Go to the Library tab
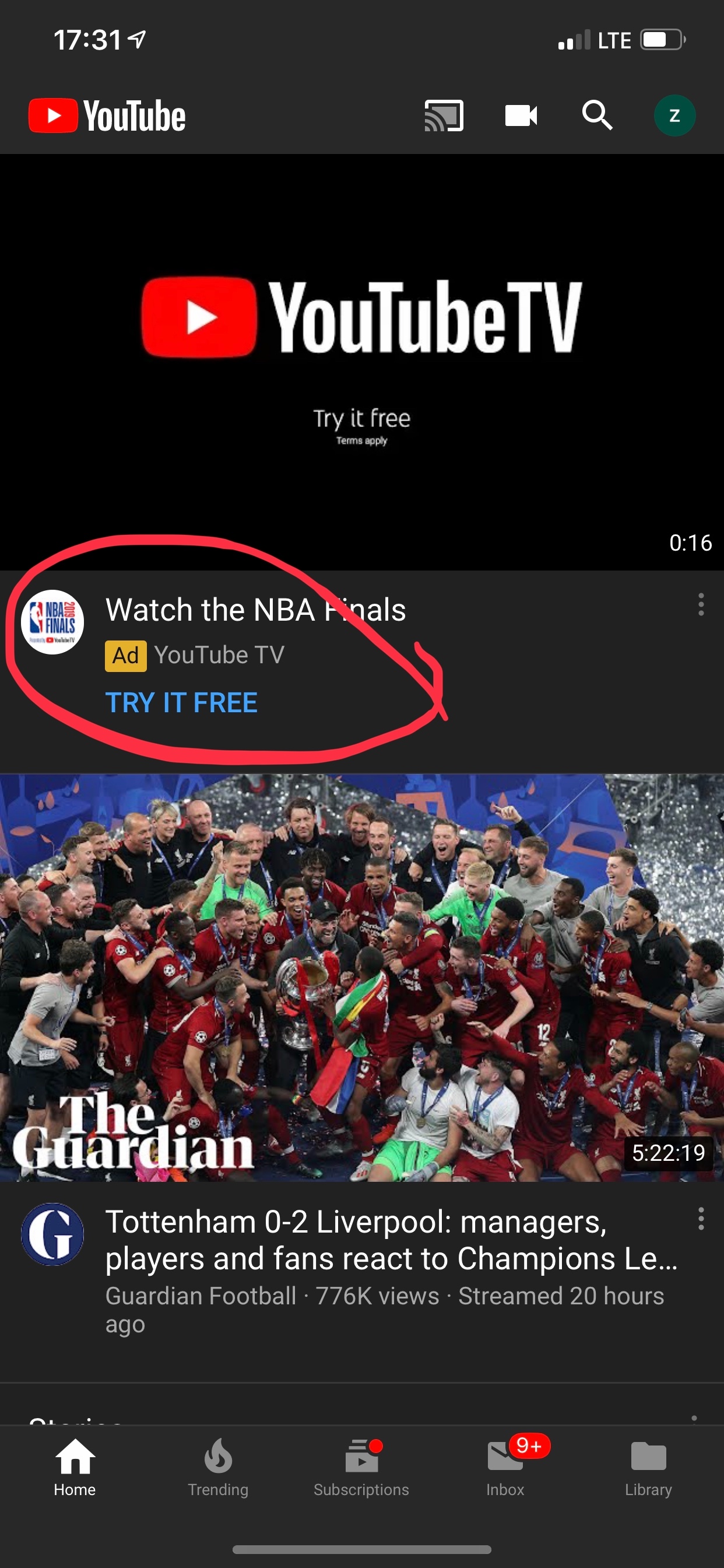This screenshot has height=1568, width=724. (x=649, y=1468)
